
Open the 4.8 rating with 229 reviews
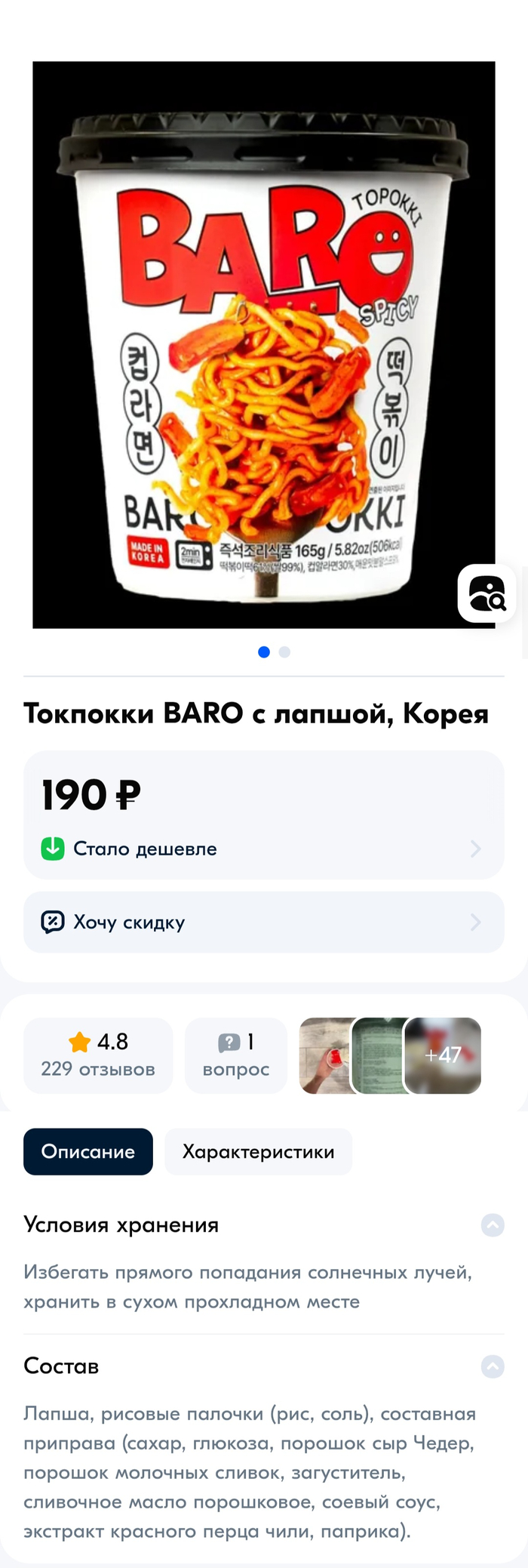(98, 1055)
